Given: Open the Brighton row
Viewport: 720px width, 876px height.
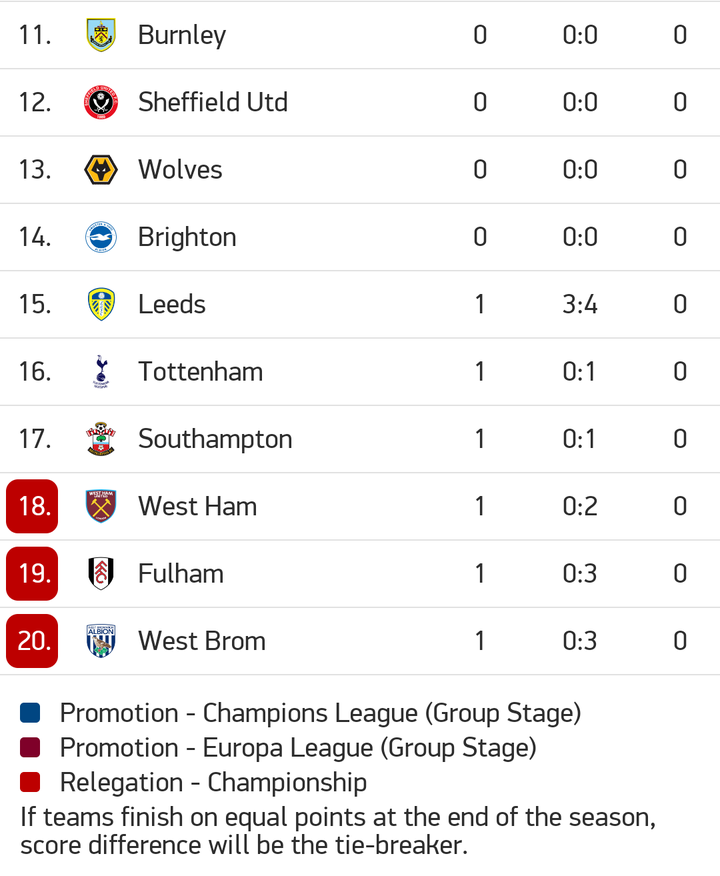Looking at the screenshot, I should pyautogui.click(x=187, y=237).
